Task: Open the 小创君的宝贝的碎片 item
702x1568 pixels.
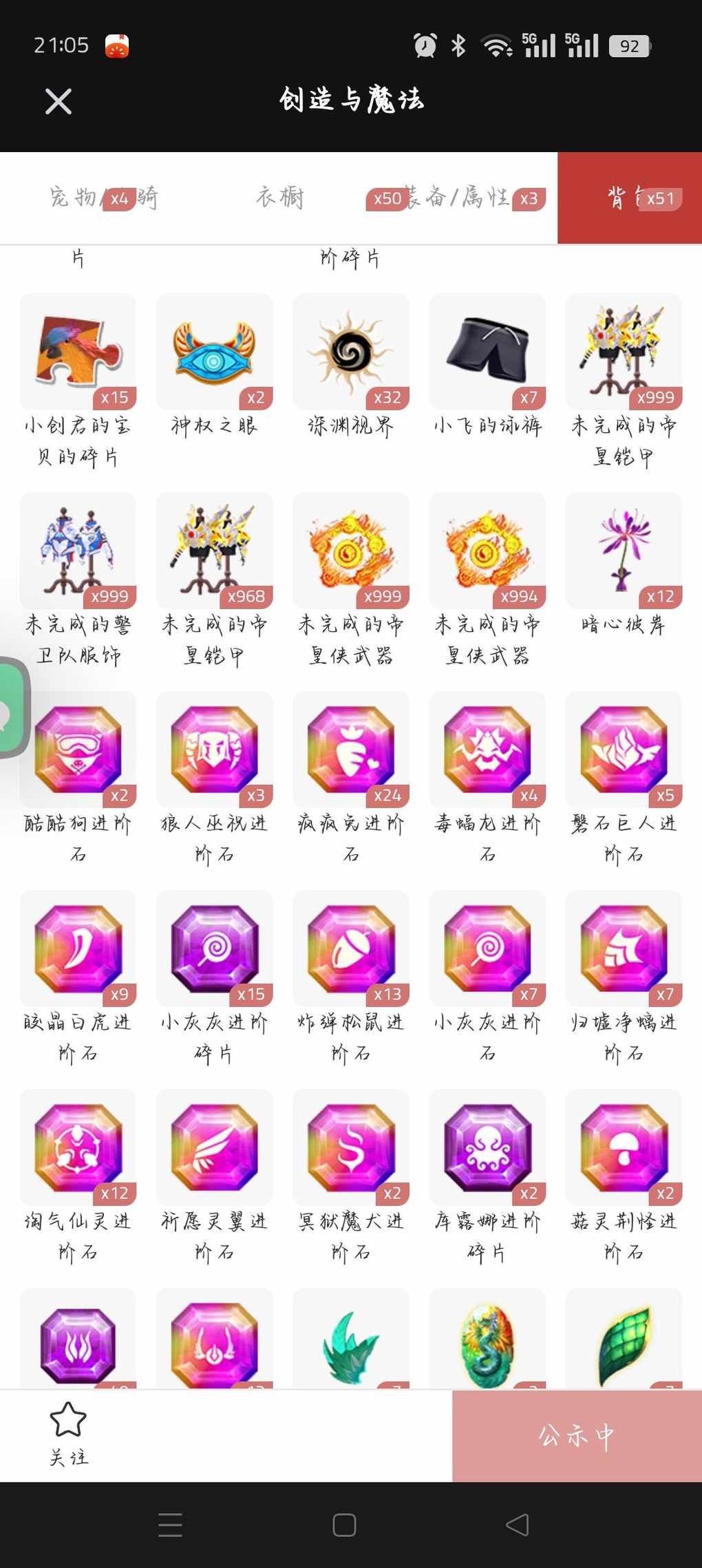Action: point(78,352)
